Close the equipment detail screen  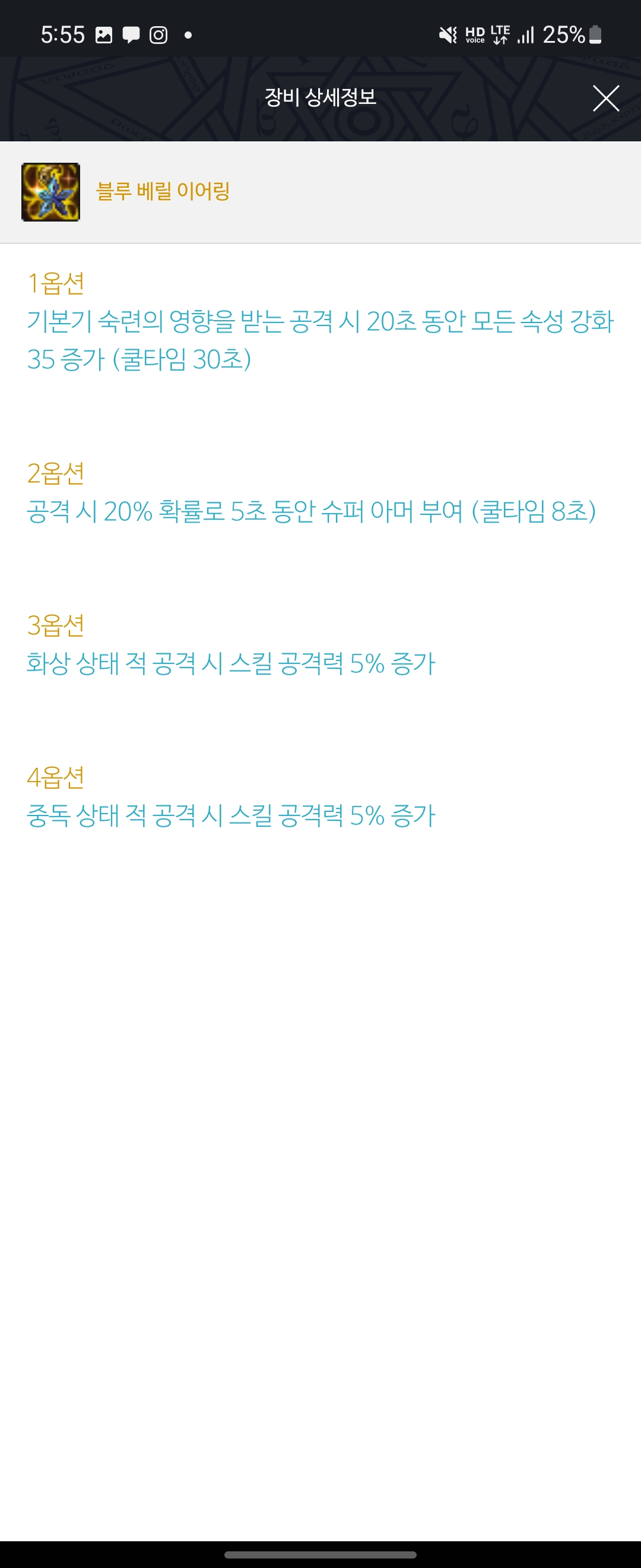(x=606, y=99)
